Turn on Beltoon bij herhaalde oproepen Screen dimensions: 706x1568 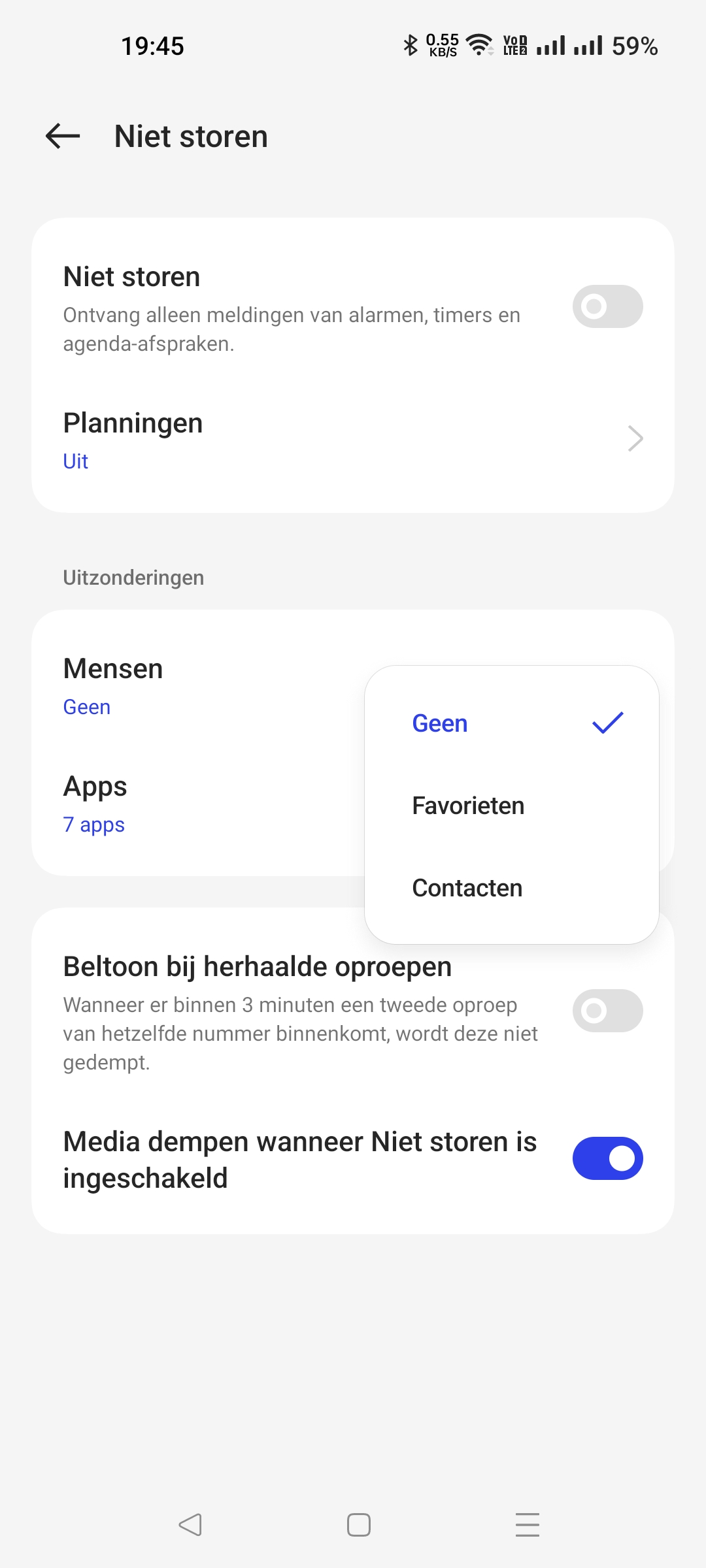tap(607, 1011)
